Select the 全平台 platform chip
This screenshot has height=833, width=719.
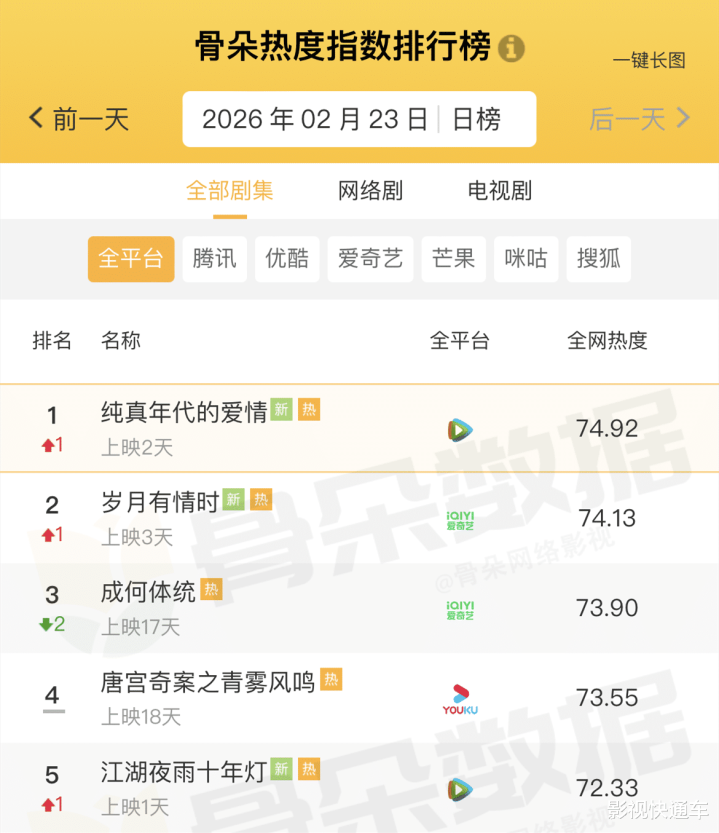[x=131, y=259]
